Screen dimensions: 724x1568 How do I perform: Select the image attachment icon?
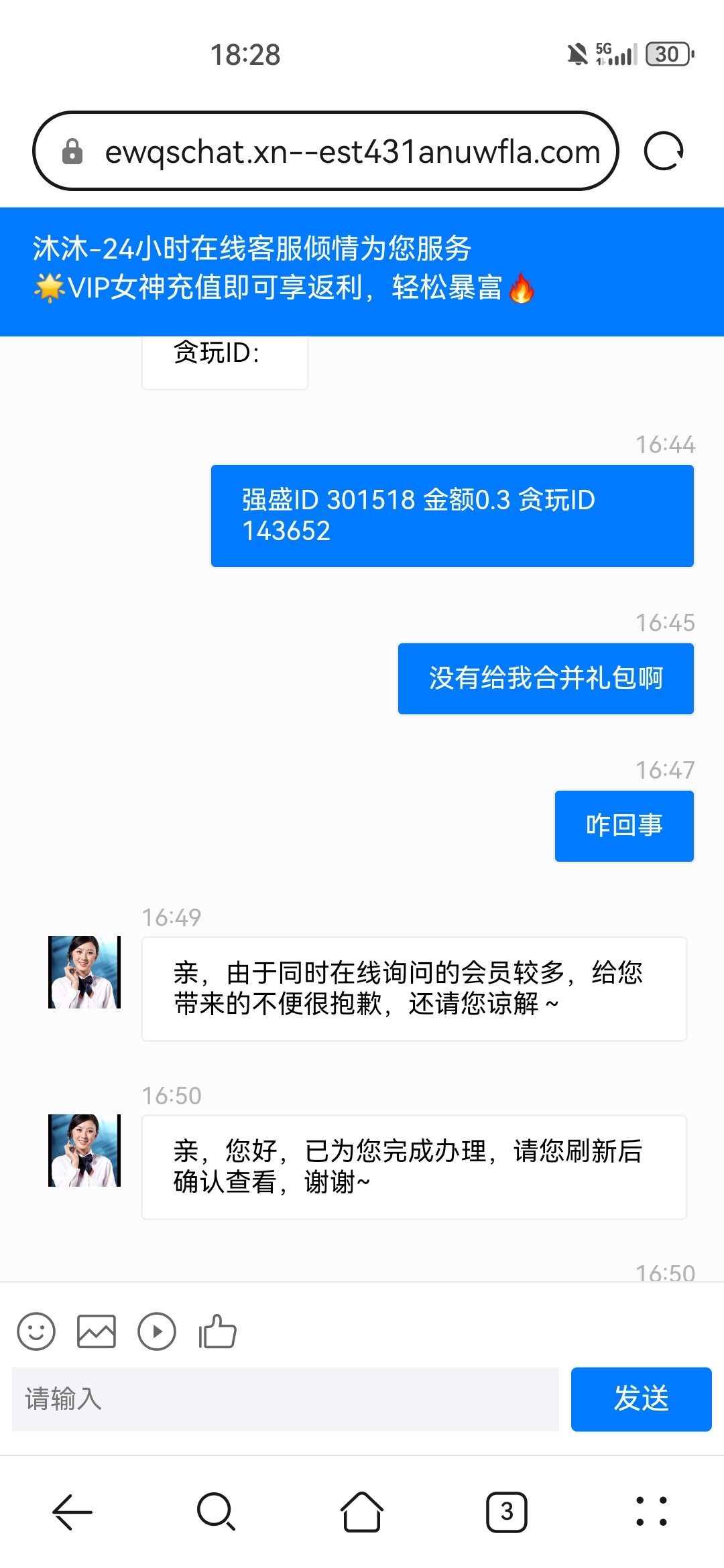coord(97,1331)
